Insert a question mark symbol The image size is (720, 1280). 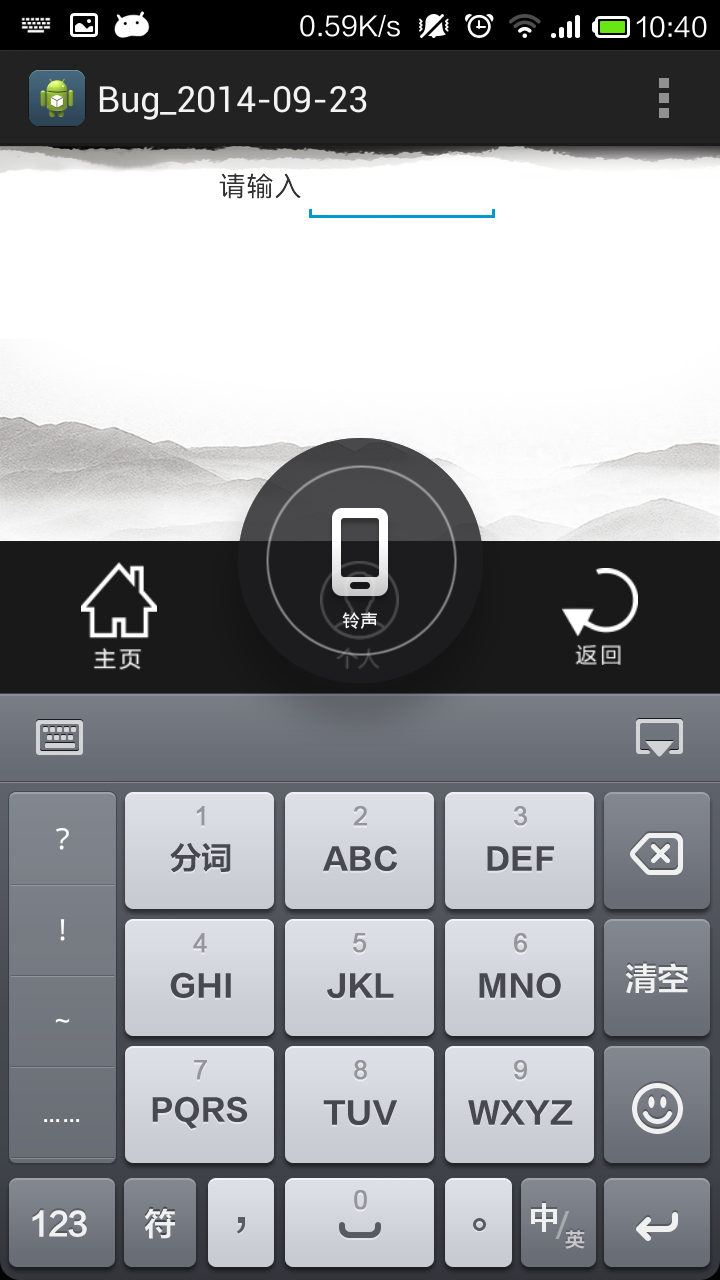pyautogui.click(x=62, y=839)
